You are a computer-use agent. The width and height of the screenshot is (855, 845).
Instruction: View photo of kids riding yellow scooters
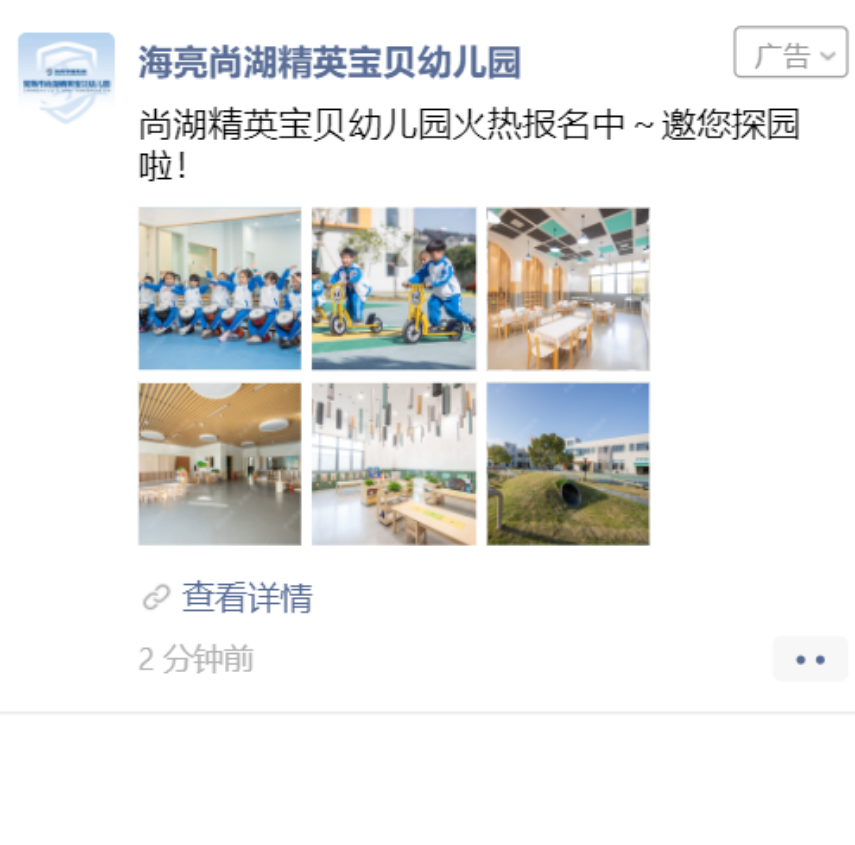(x=394, y=289)
